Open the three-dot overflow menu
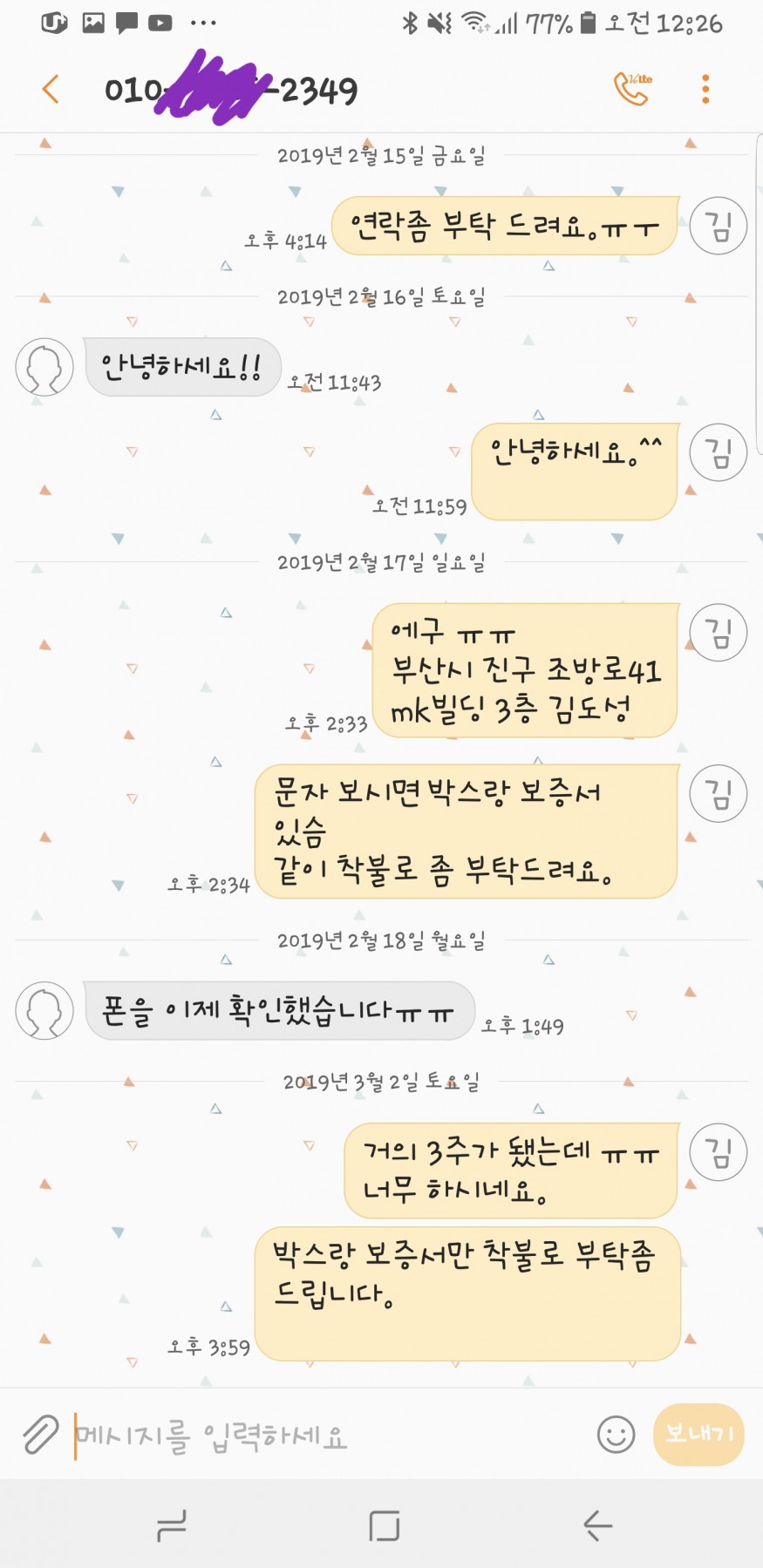The width and height of the screenshot is (763, 1568). [705, 89]
